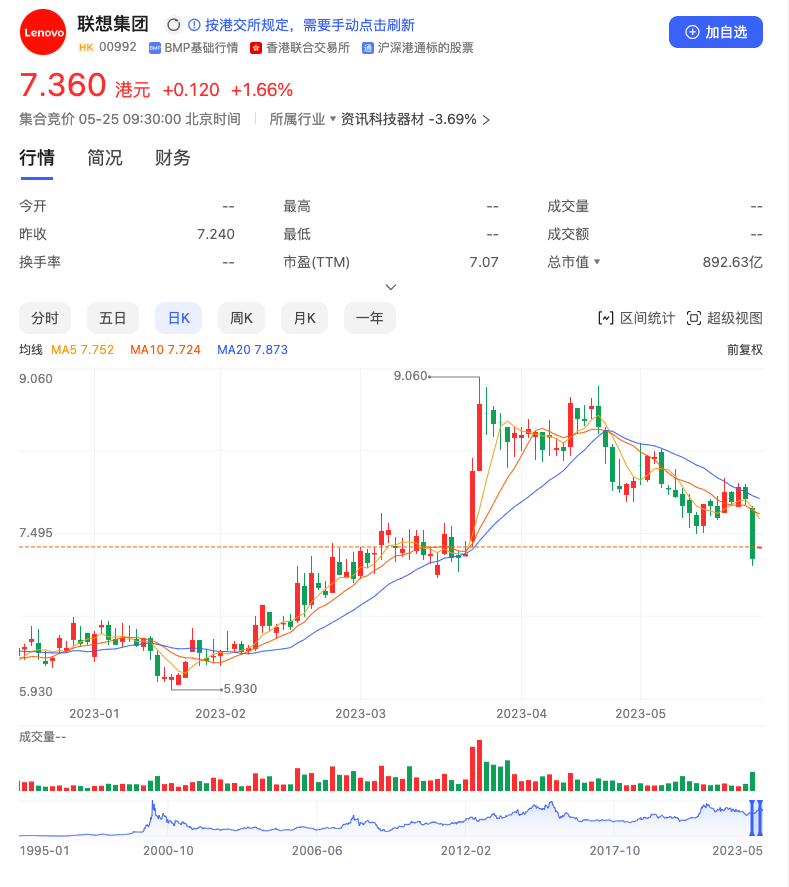The image size is (789, 887).
Task: Select the 行情 tab
Action: coord(37,158)
